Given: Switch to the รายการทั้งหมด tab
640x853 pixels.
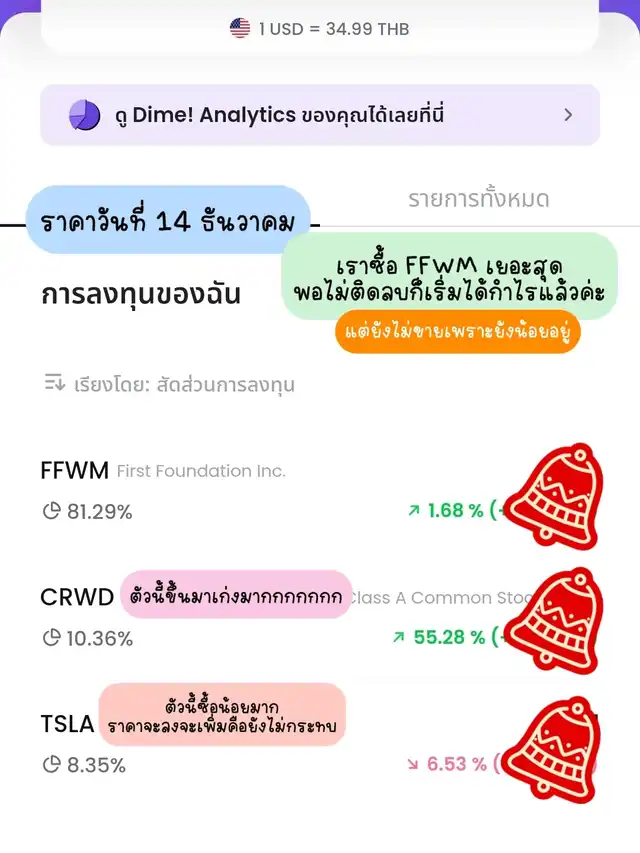Looking at the screenshot, I should [478, 199].
